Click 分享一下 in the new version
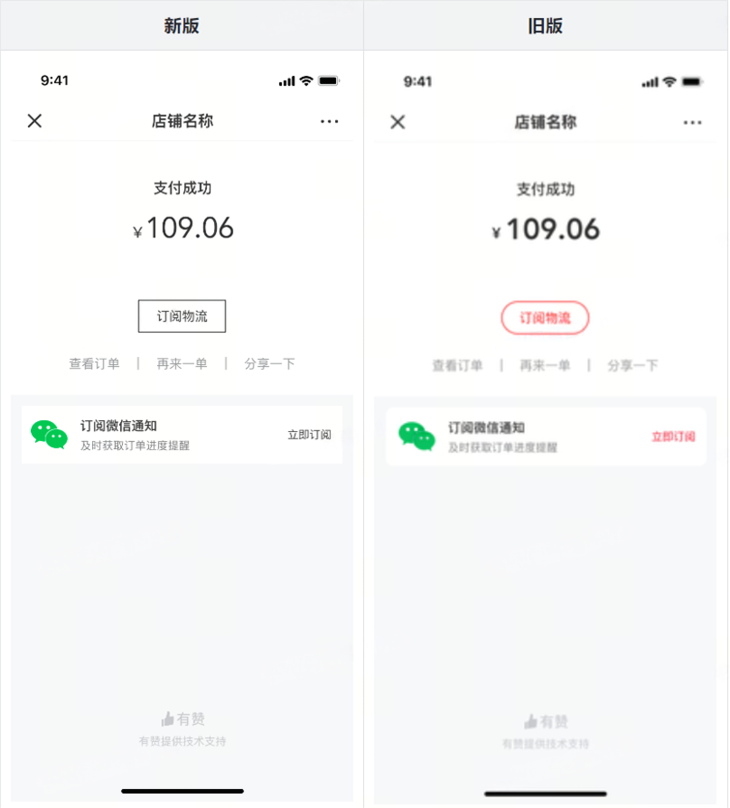The height and width of the screenshot is (808, 730). pos(268,365)
